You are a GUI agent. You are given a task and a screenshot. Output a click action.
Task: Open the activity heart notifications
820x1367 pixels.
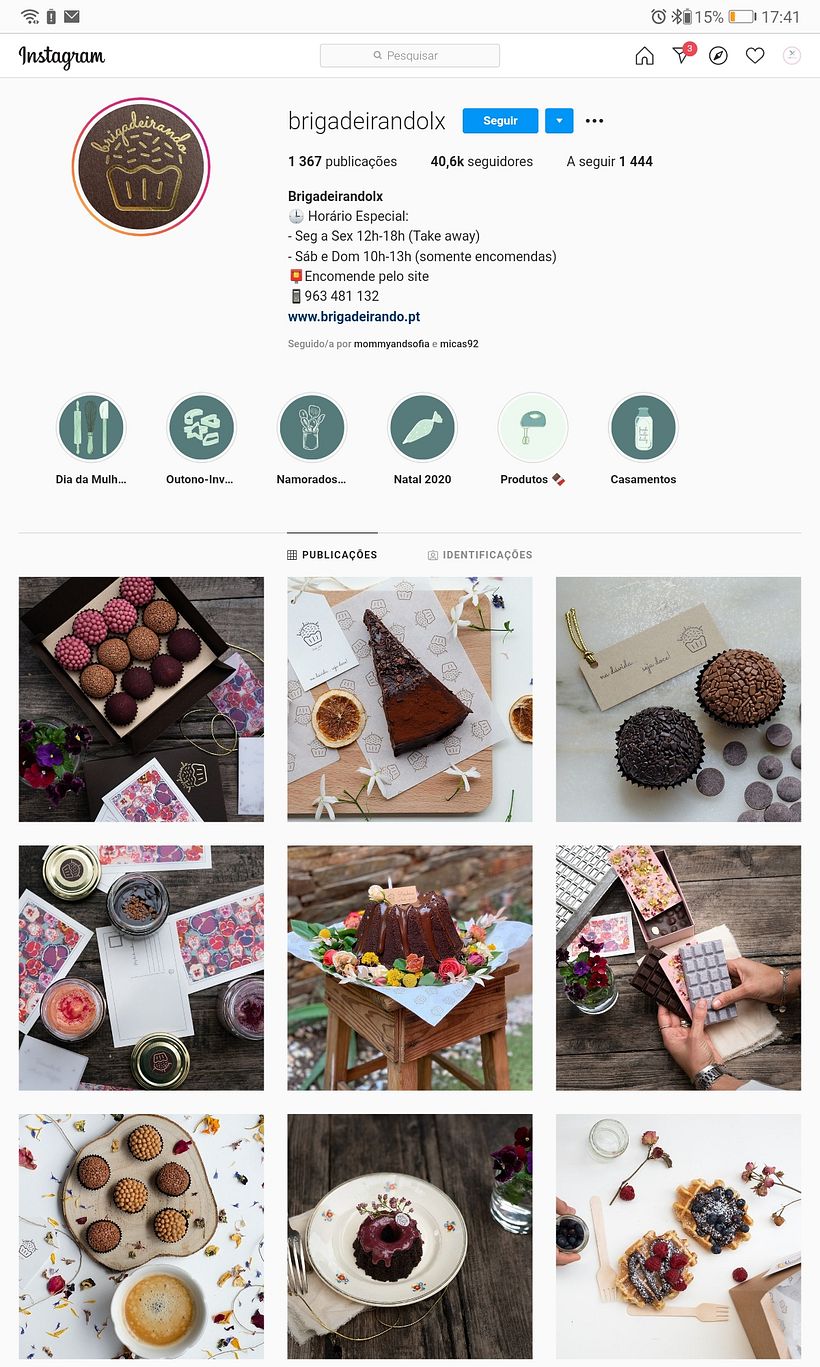coord(755,56)
